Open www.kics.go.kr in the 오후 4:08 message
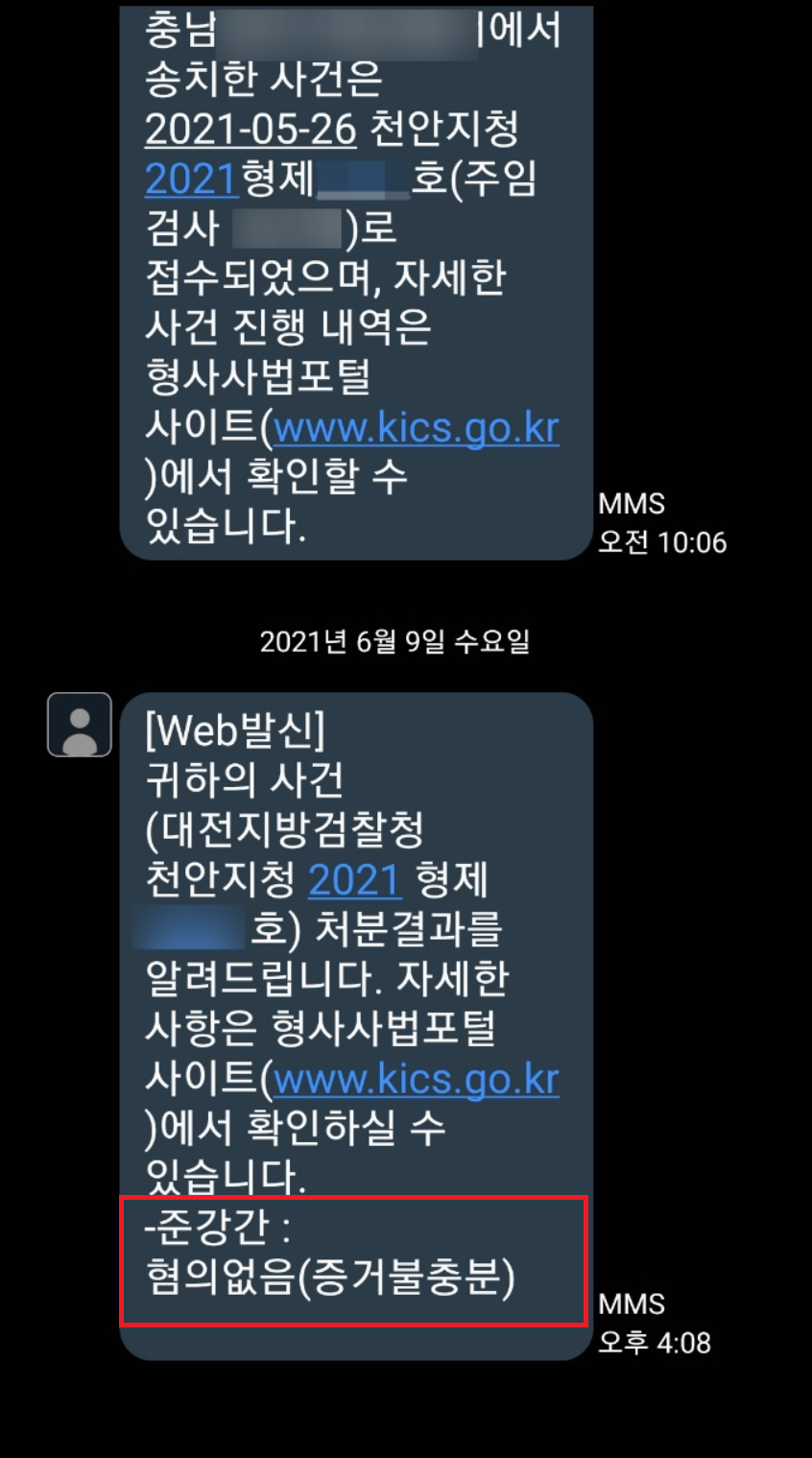The height and width of the screenshot is (1458, 812). coord(416,1079)
